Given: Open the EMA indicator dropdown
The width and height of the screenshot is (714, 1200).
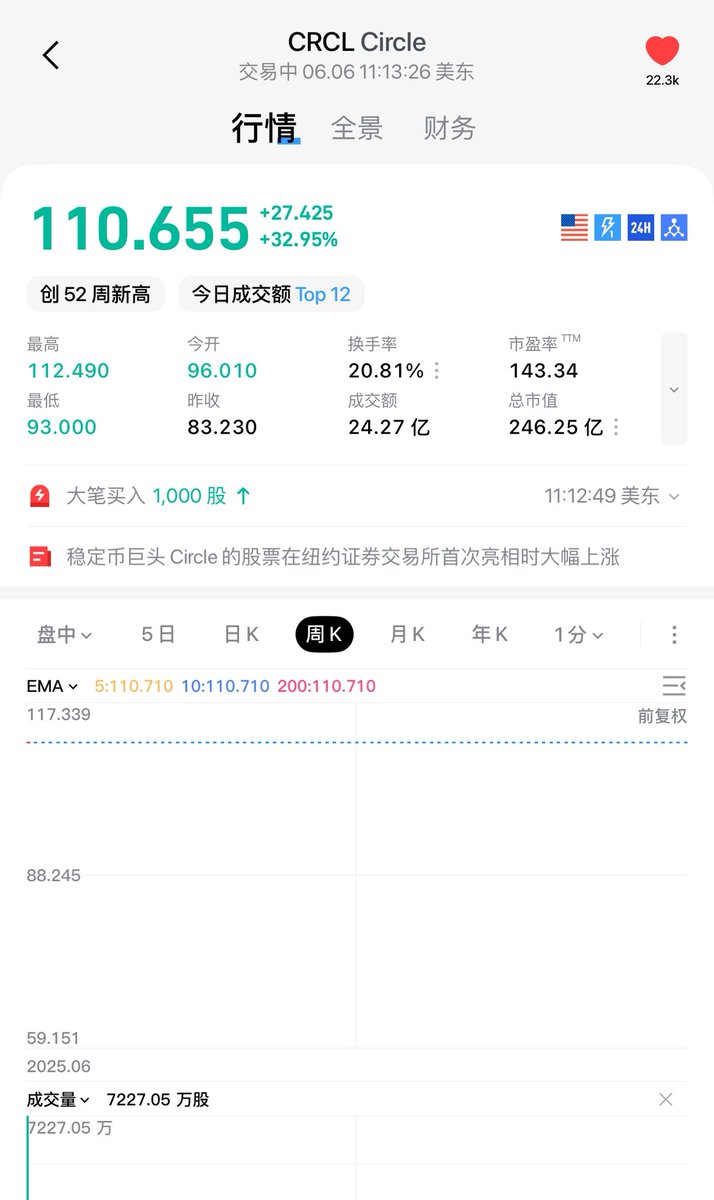Looking at the screenshot, I should 52,686.
